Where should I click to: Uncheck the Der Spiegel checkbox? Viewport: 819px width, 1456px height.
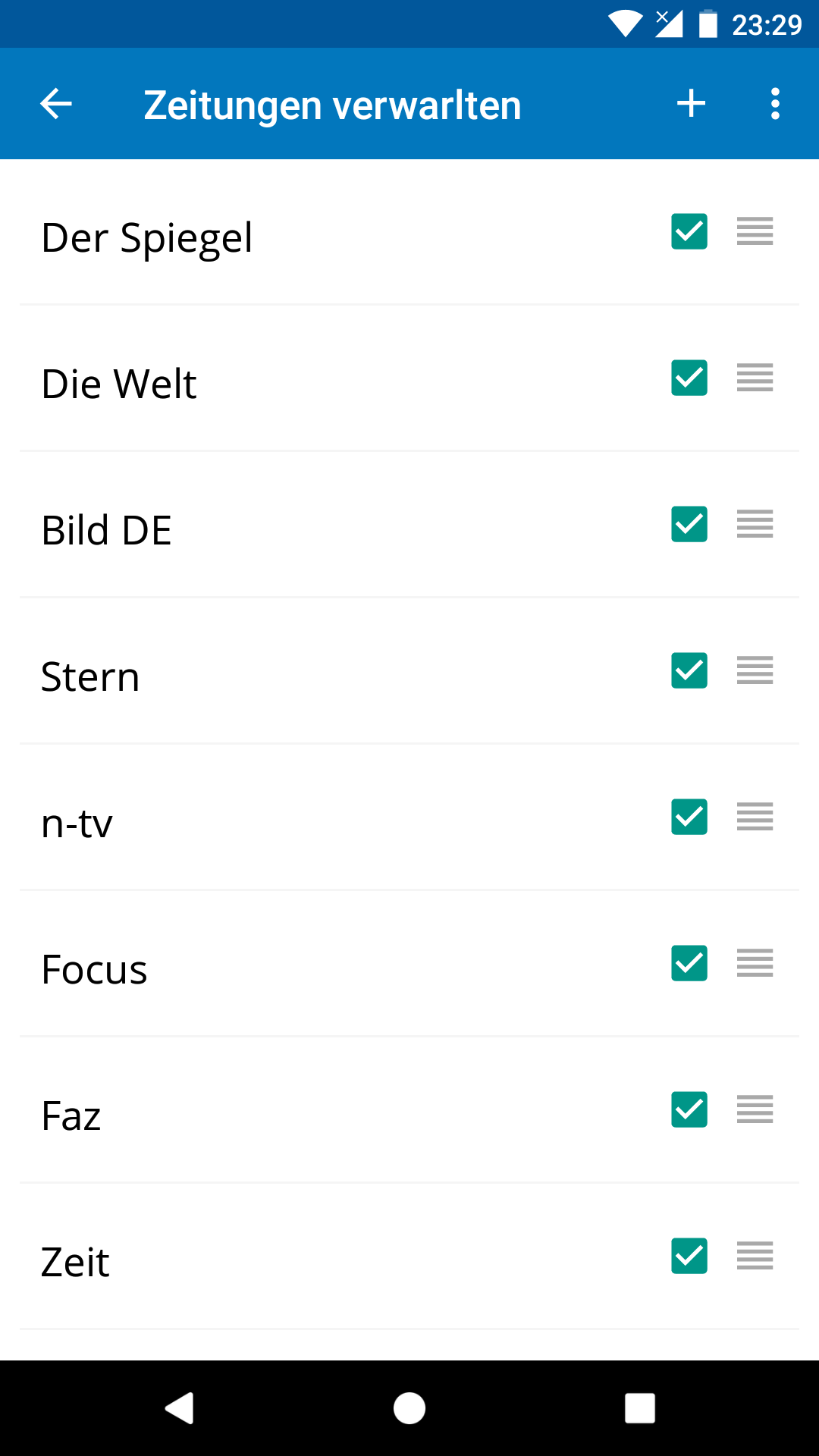689,232
